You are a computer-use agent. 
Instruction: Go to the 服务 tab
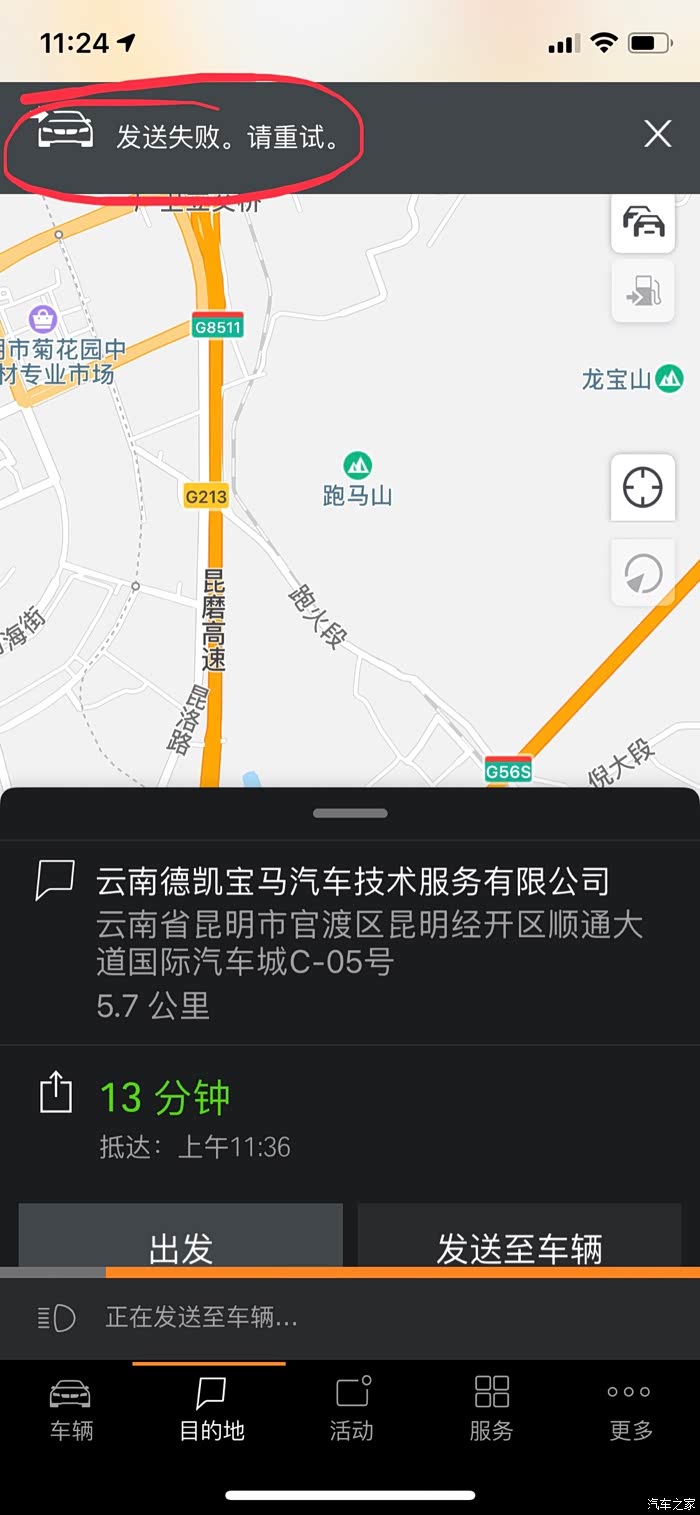(491, 1409)
